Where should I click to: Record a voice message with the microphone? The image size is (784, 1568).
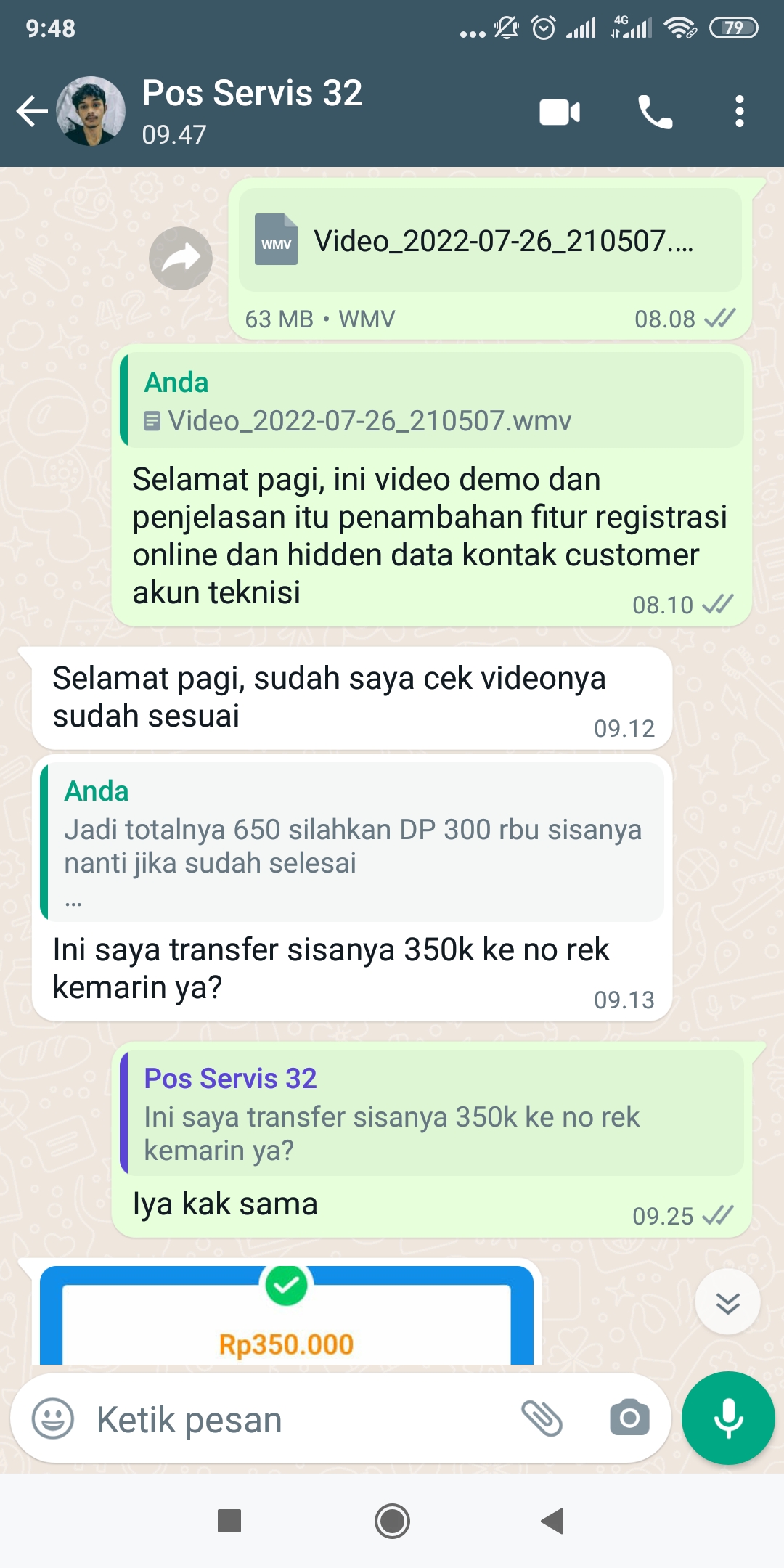coord(728,1418)
